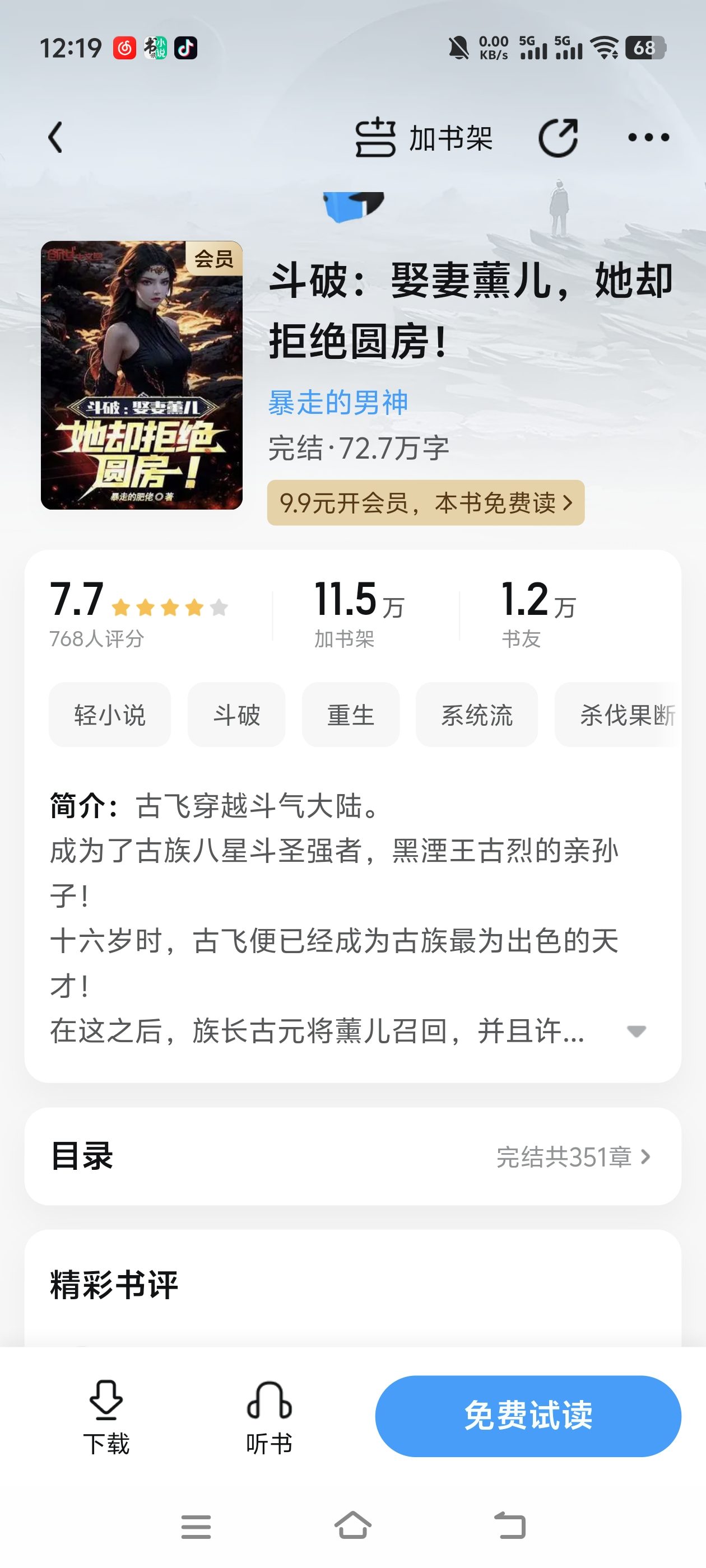Expand the full 简介 description
This screenshot has width=706, height=1568.
636,1031
